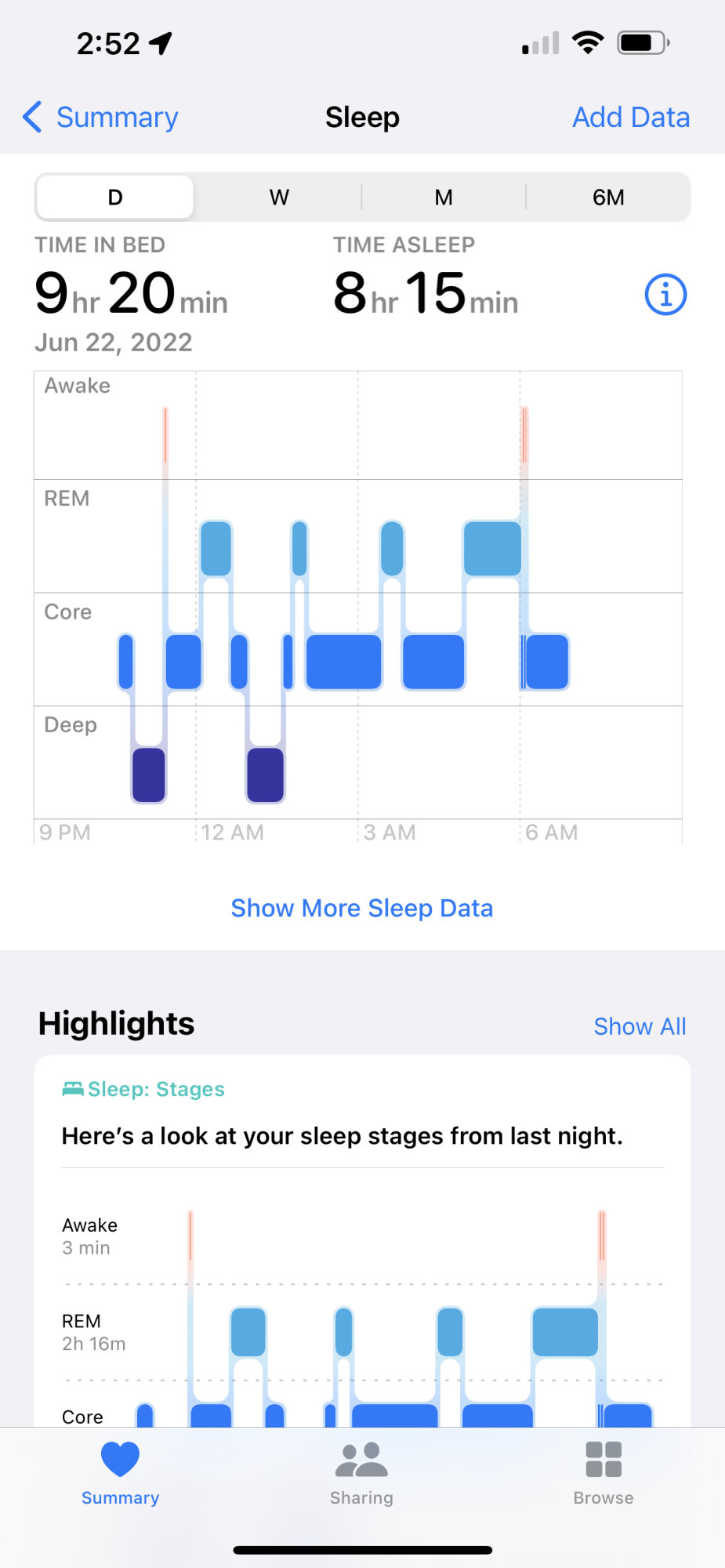Select the D day view

[115, 197]
